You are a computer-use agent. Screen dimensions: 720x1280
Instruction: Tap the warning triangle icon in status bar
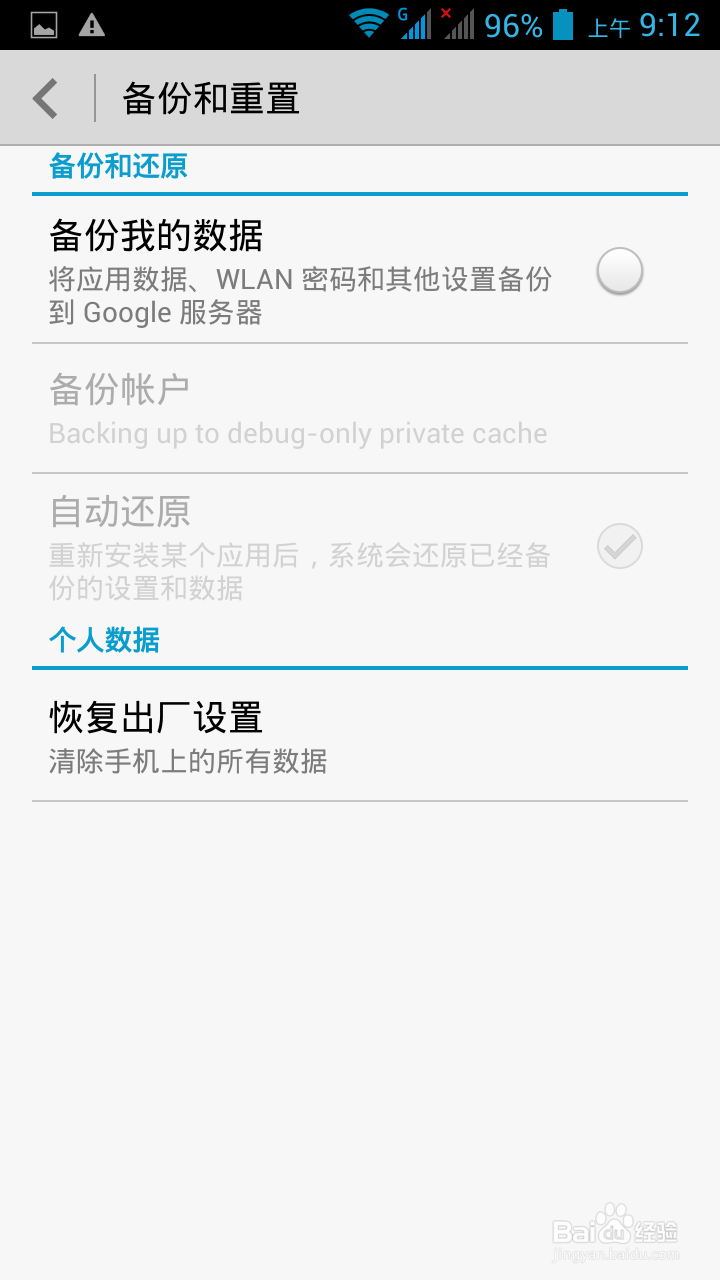point(93,22)
